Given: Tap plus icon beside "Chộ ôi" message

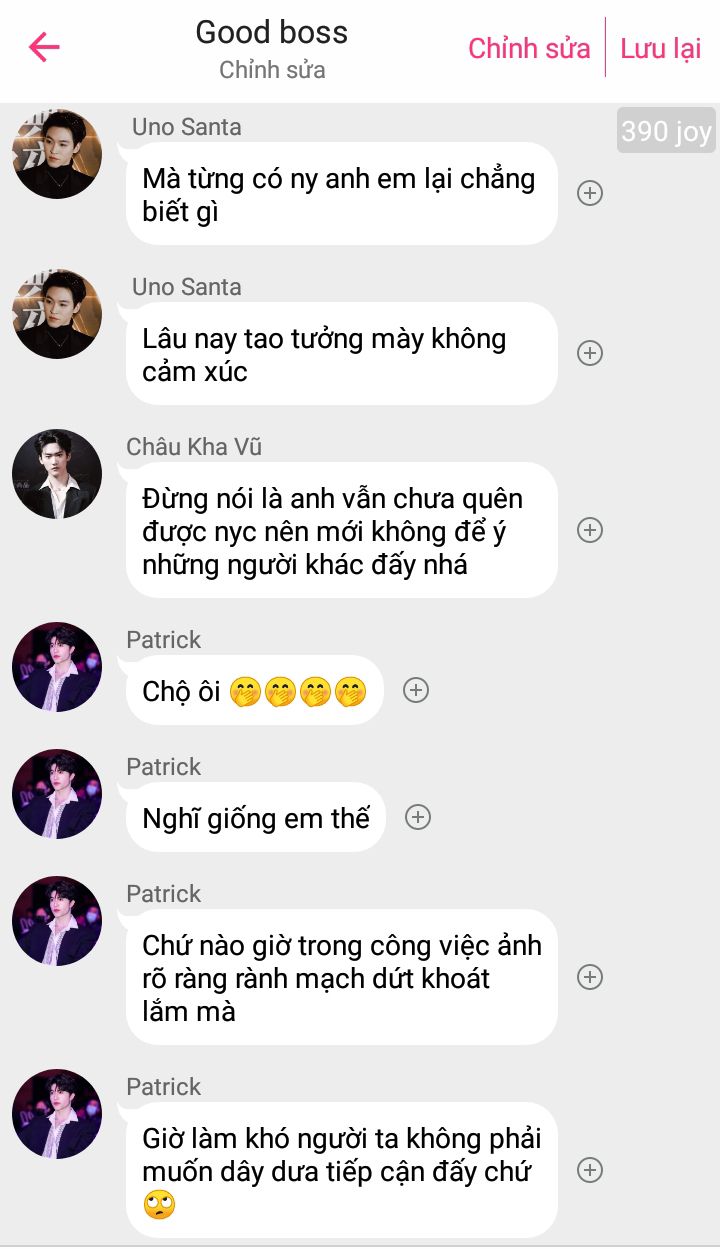Looking at the screenshot, I should (416, 690).
